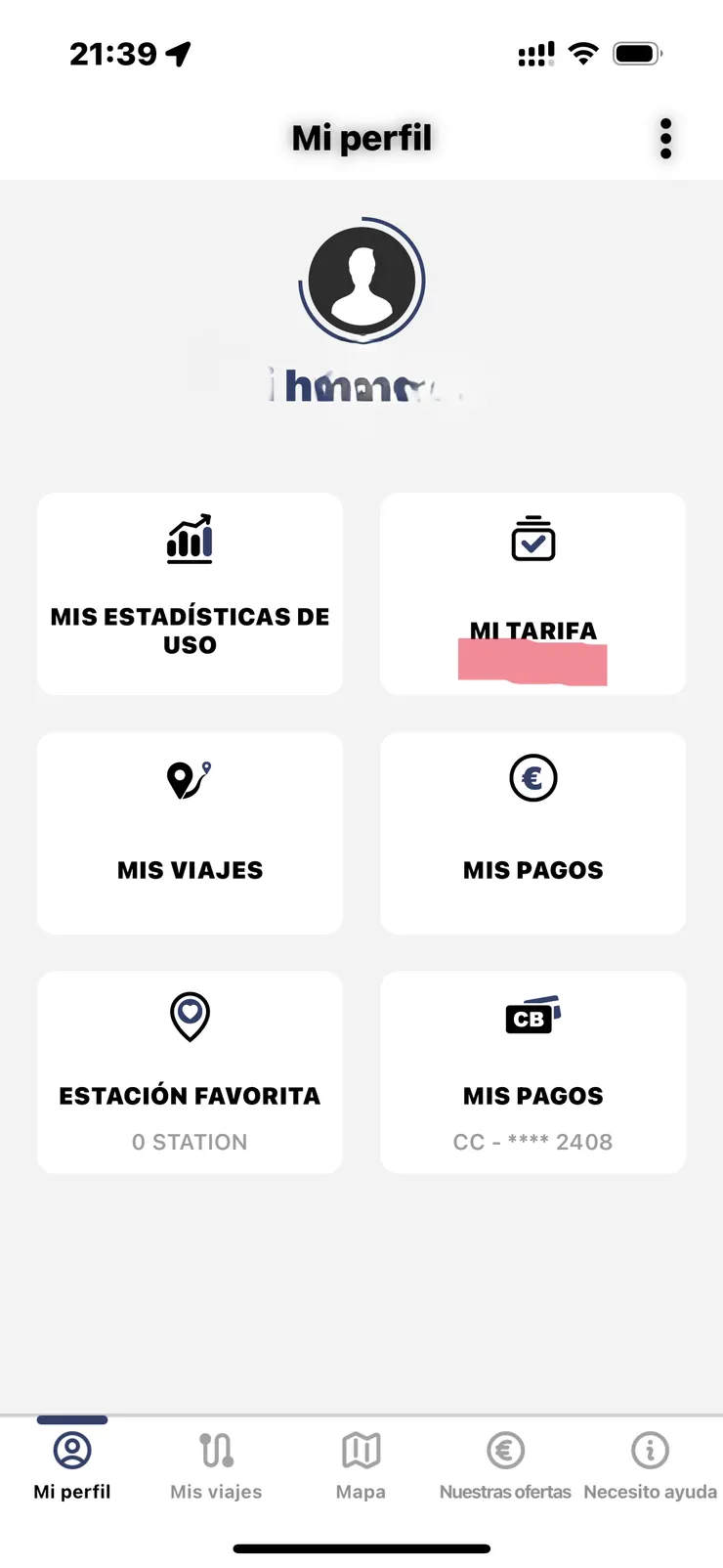This screenshot has width=723, height=1568.
Task: Open Mis pagos card ending 2408
Action: click(x=532, y=1071)
